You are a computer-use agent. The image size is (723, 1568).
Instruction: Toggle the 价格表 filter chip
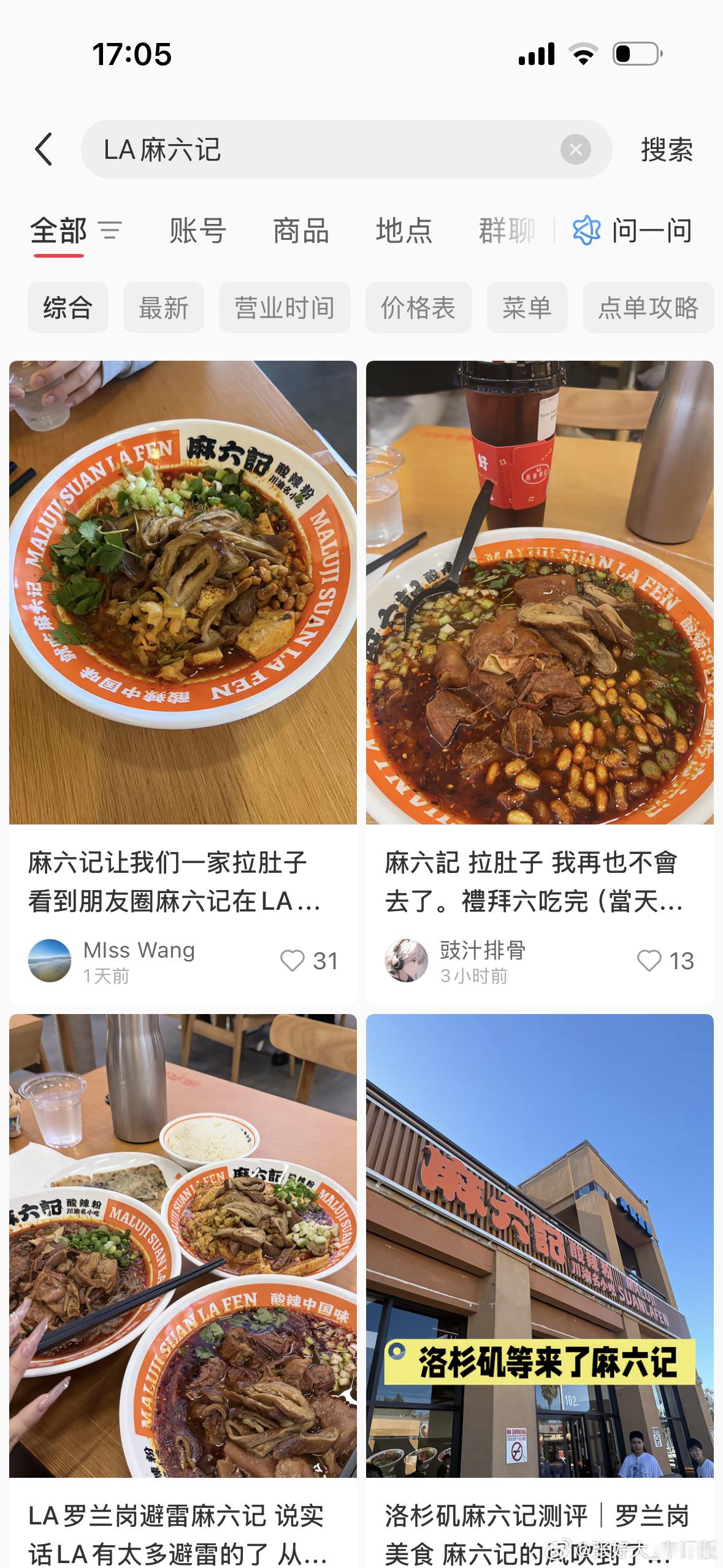[418, 308]
